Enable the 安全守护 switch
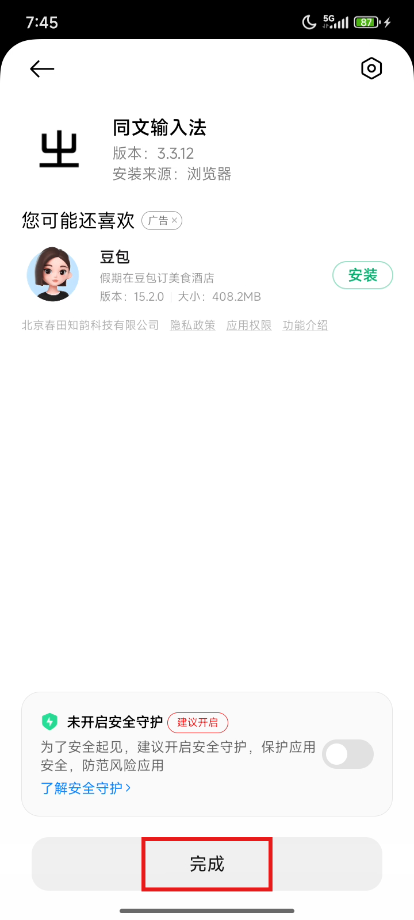 pyautogui.click(x=348, y=755)
